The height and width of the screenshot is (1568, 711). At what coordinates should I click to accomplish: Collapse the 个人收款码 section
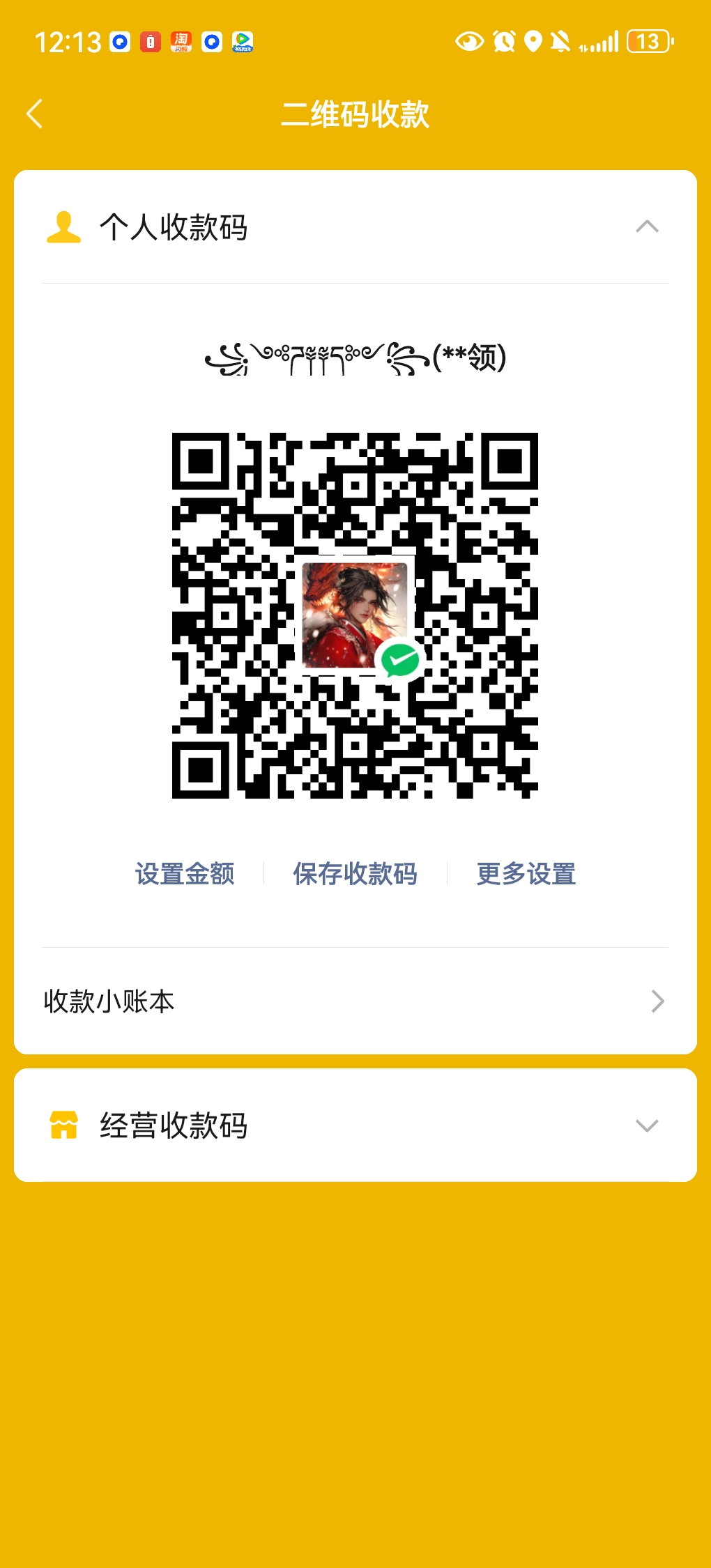point(646,227)
